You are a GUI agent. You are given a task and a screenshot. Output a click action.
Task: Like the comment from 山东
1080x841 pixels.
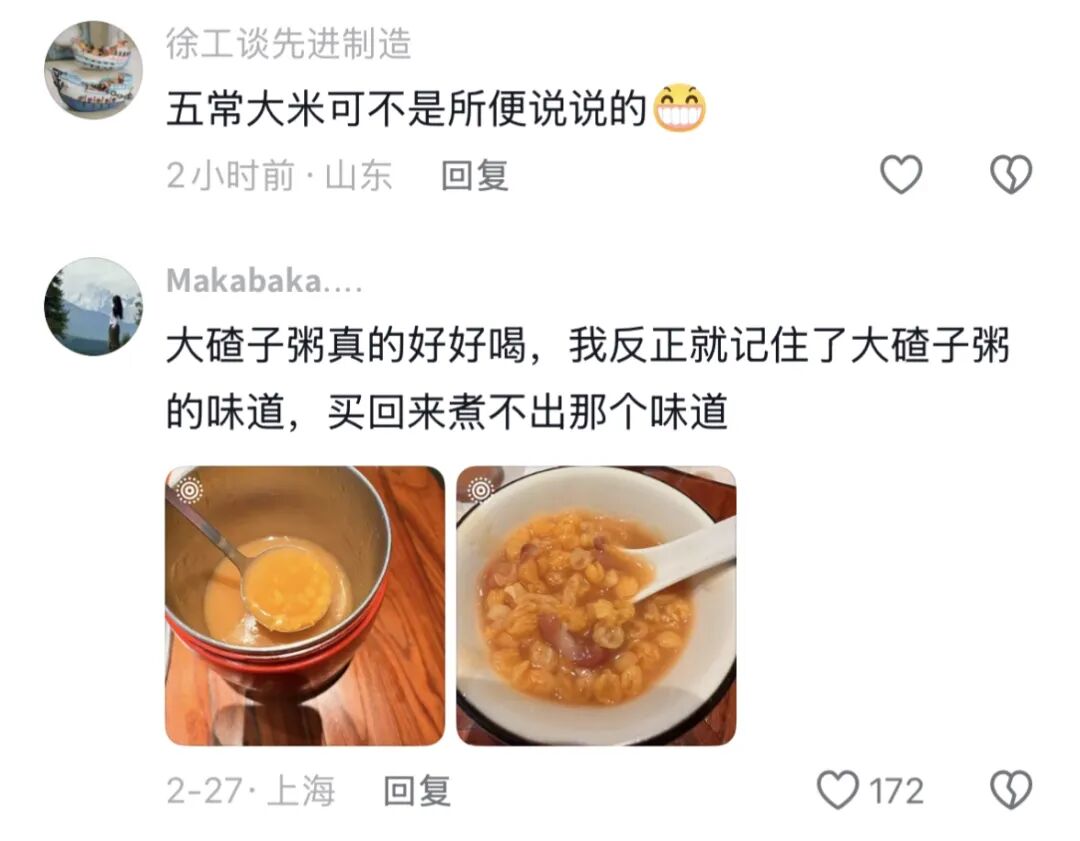901,174
